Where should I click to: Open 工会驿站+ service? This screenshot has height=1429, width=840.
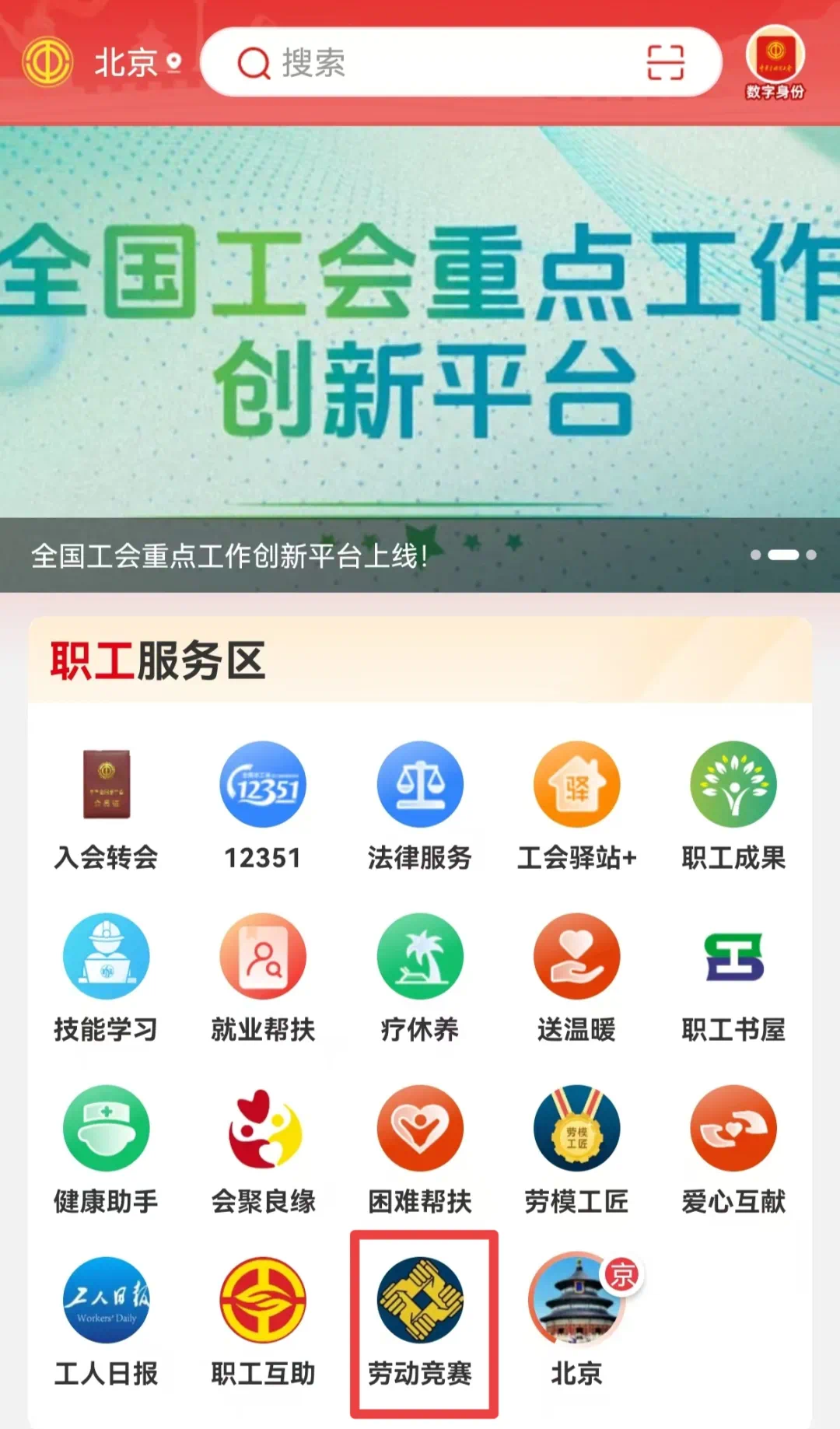[576, 806]
